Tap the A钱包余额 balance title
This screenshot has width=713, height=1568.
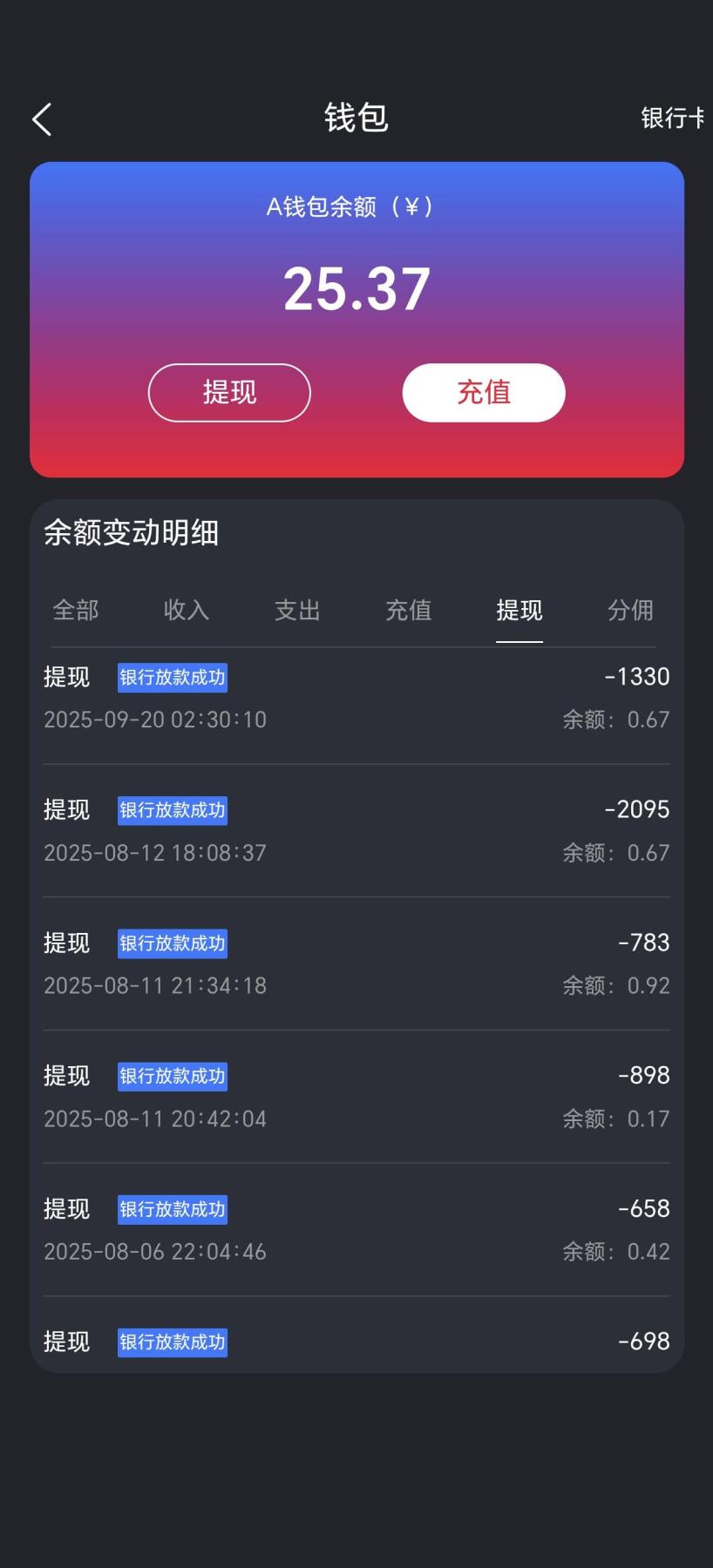(x=356, y=206)
